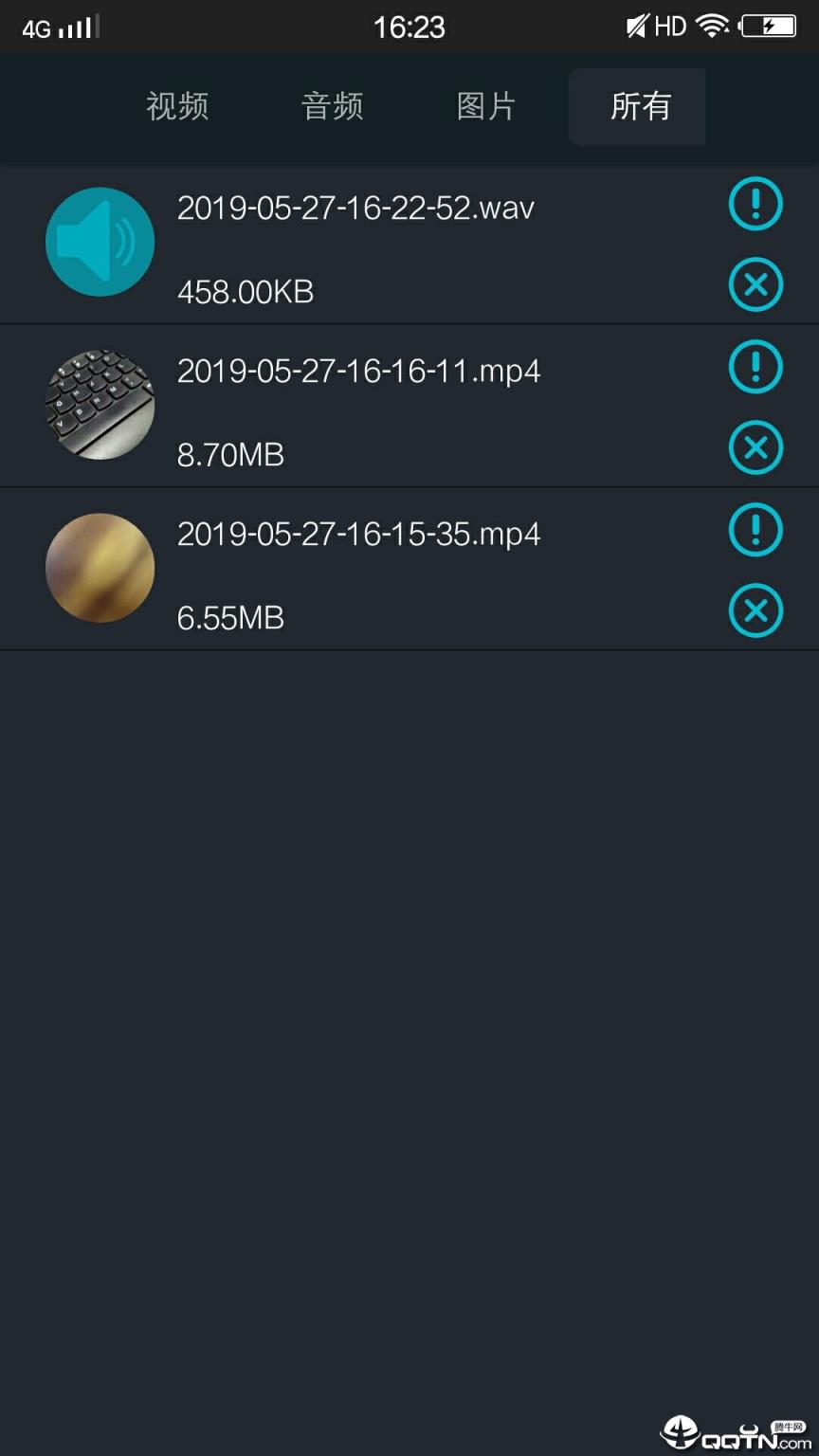This screenshot has height=1456, width=819.
Task: Open info for 2019-05-27-16-16-11.mp4
Action: click(x=755, y=367)
